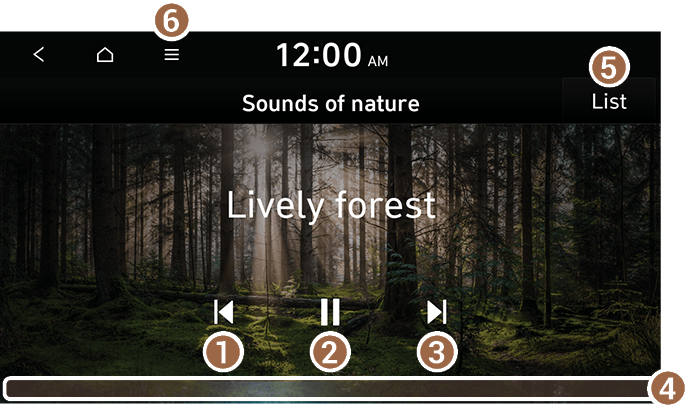This screenshot has width=688, height=413.
Task: Skip to the previous nature sound
Action: [x=223, y=313]
